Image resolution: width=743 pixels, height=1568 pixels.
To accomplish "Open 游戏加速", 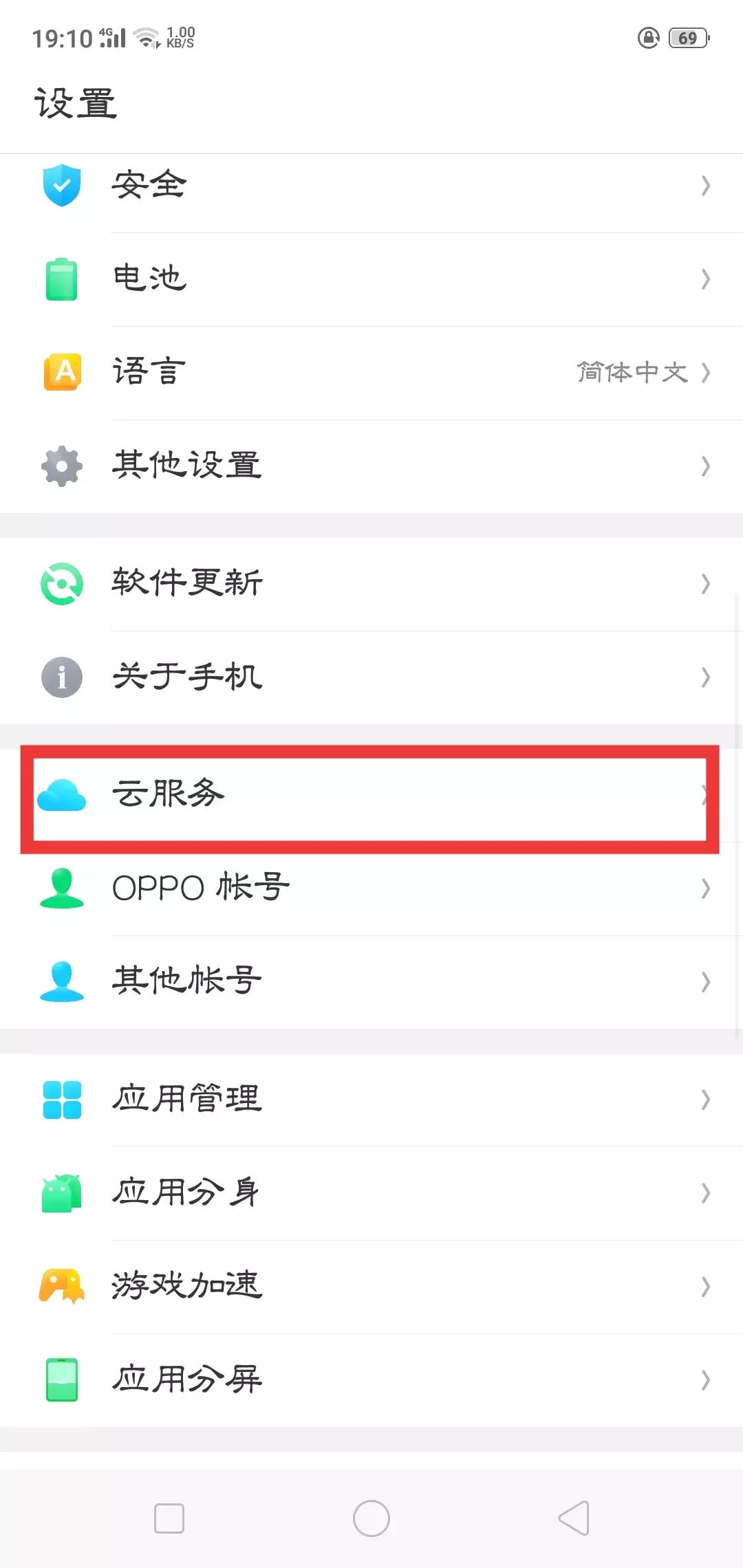I will pyautogui.click(x=371, y=1286).
